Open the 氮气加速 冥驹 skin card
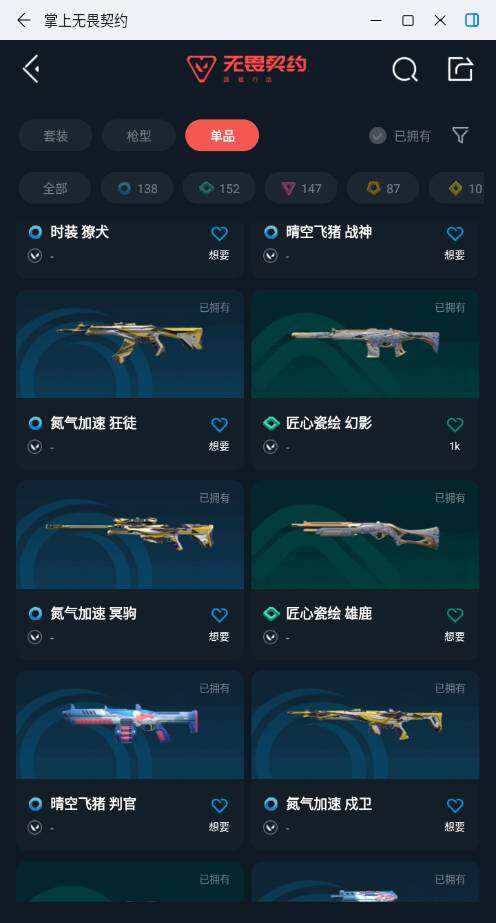This screenshot has width=496, height=923. tap(130, 569)
